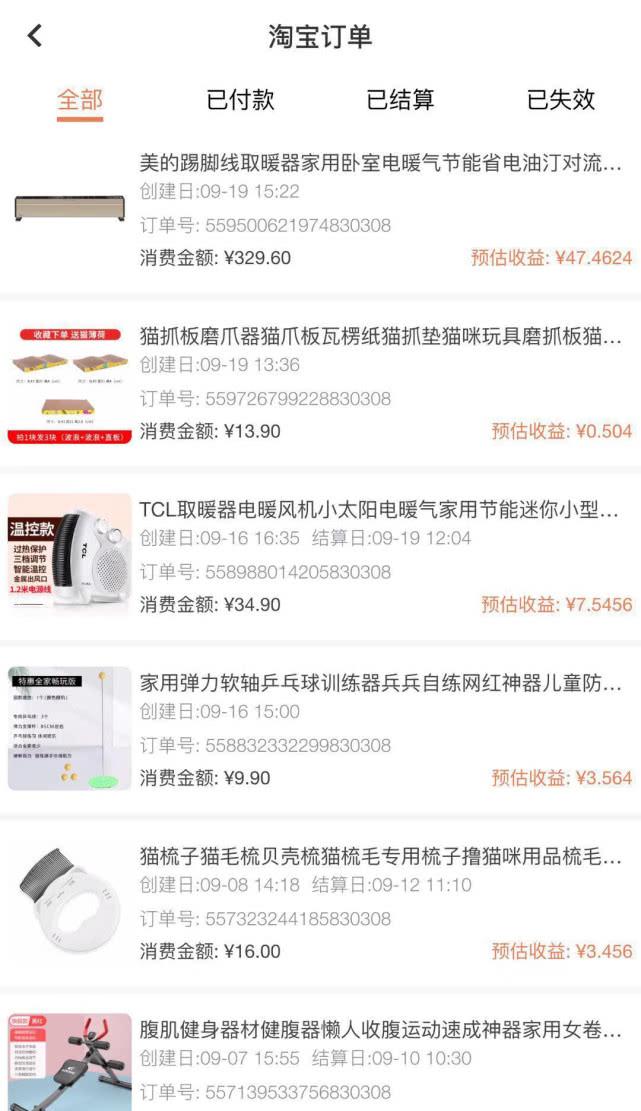Switch to the 已结算 tab

tap(400, 99)
